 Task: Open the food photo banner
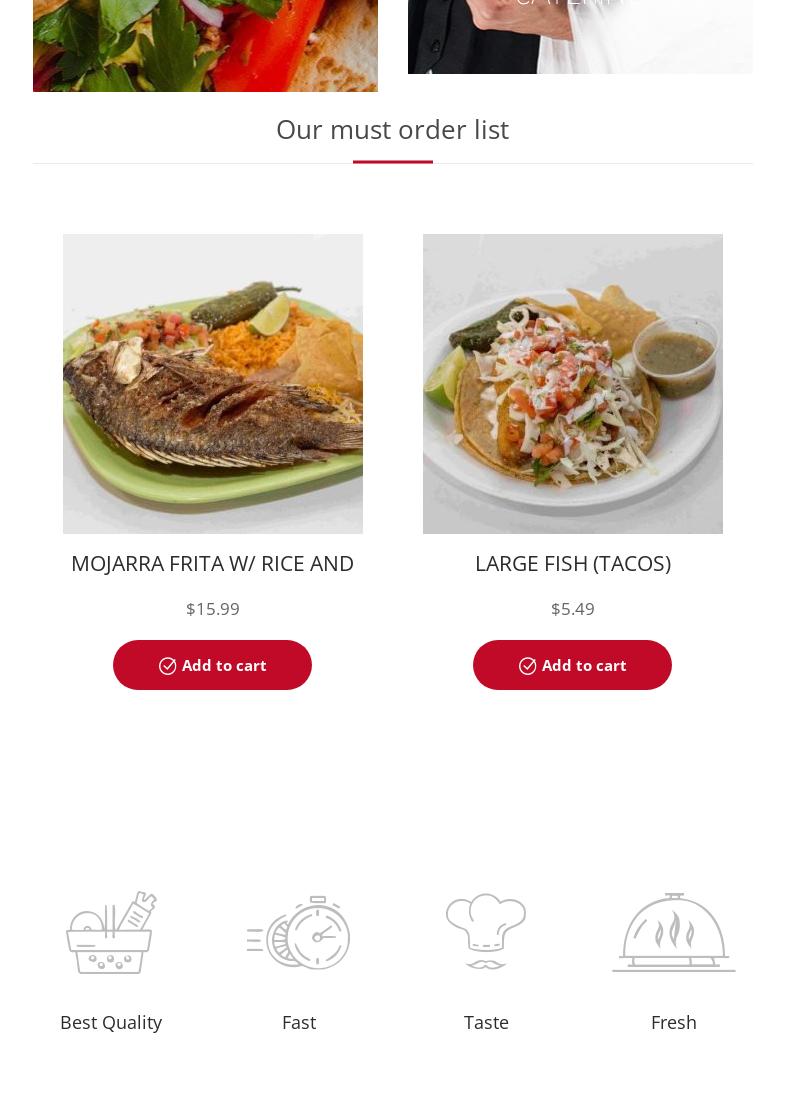pos(205,45)
